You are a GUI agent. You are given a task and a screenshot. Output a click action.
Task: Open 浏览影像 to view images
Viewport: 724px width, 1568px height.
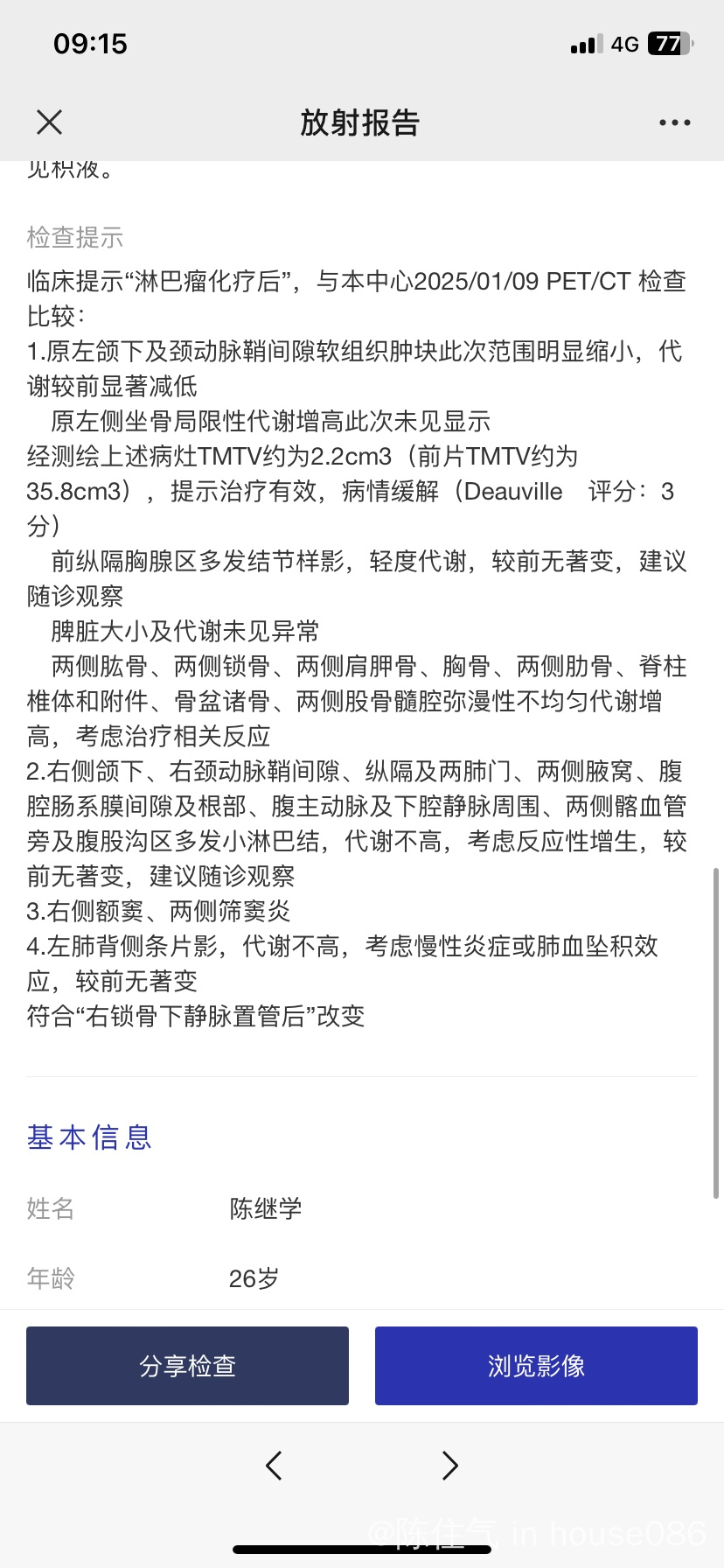(536, 1366)
